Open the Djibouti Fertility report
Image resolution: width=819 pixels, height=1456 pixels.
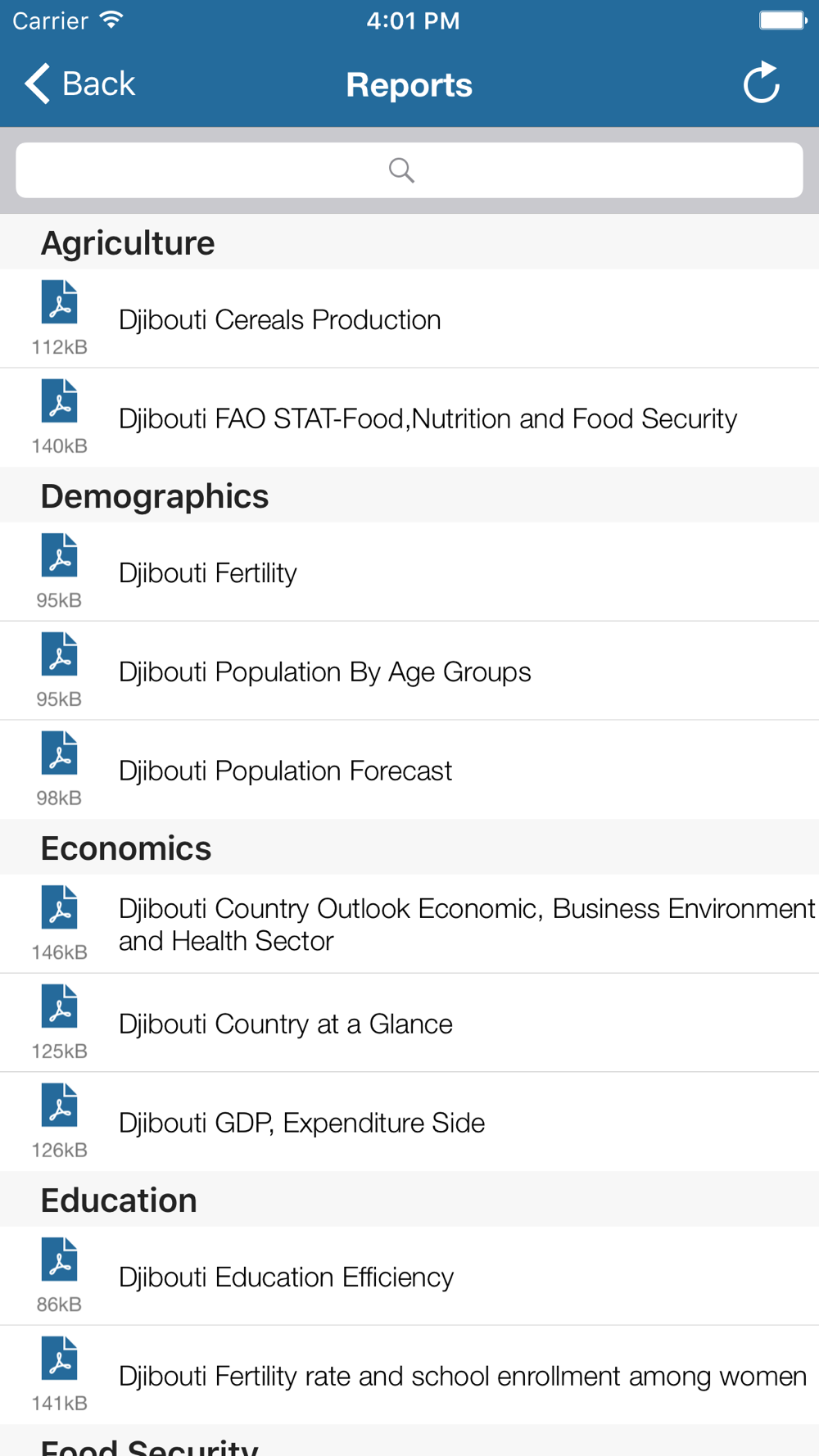click(409, 572)
